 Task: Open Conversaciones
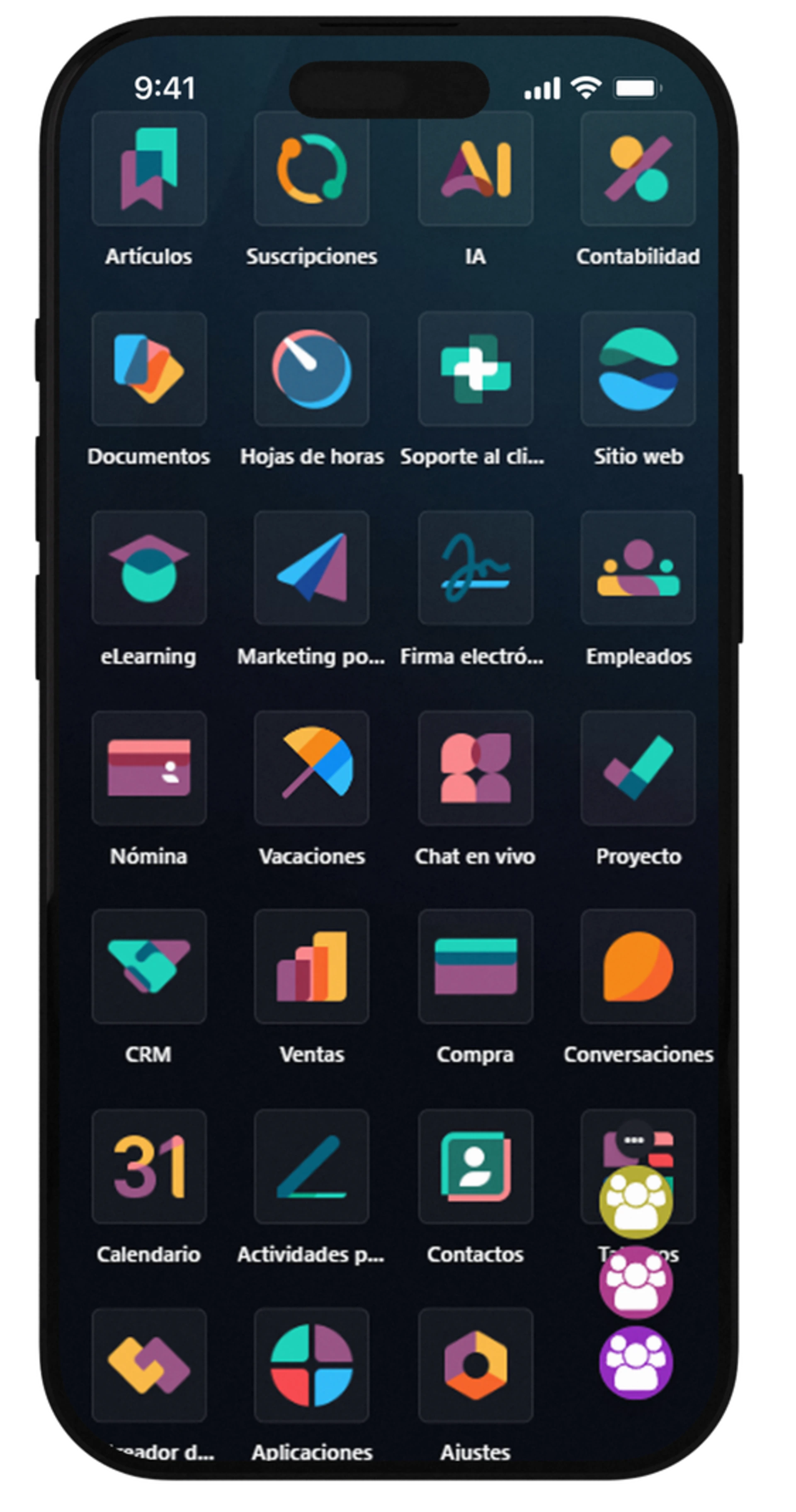638,967
